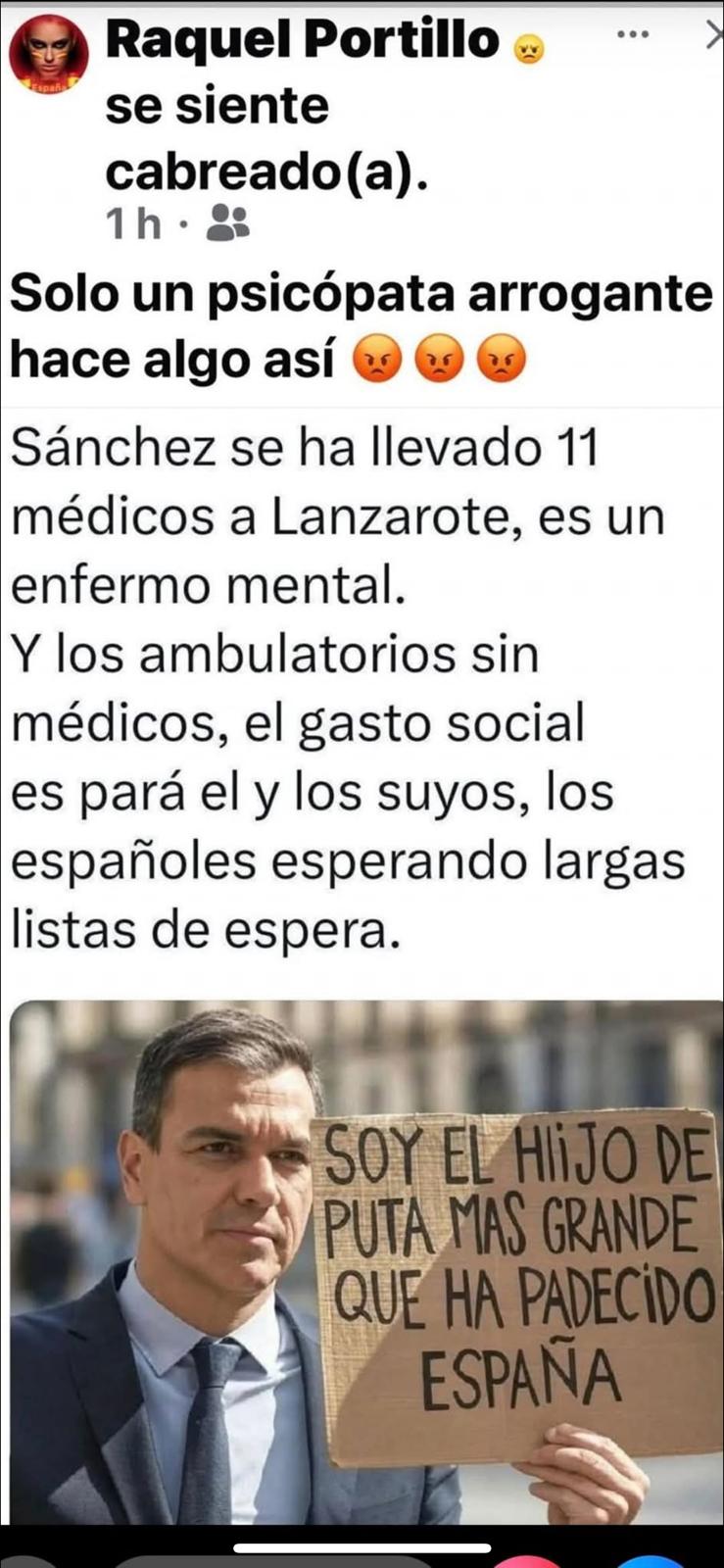Visit Raquel Portillo's profile via her name
The image size is (724, 1568).
coord(302,41)
